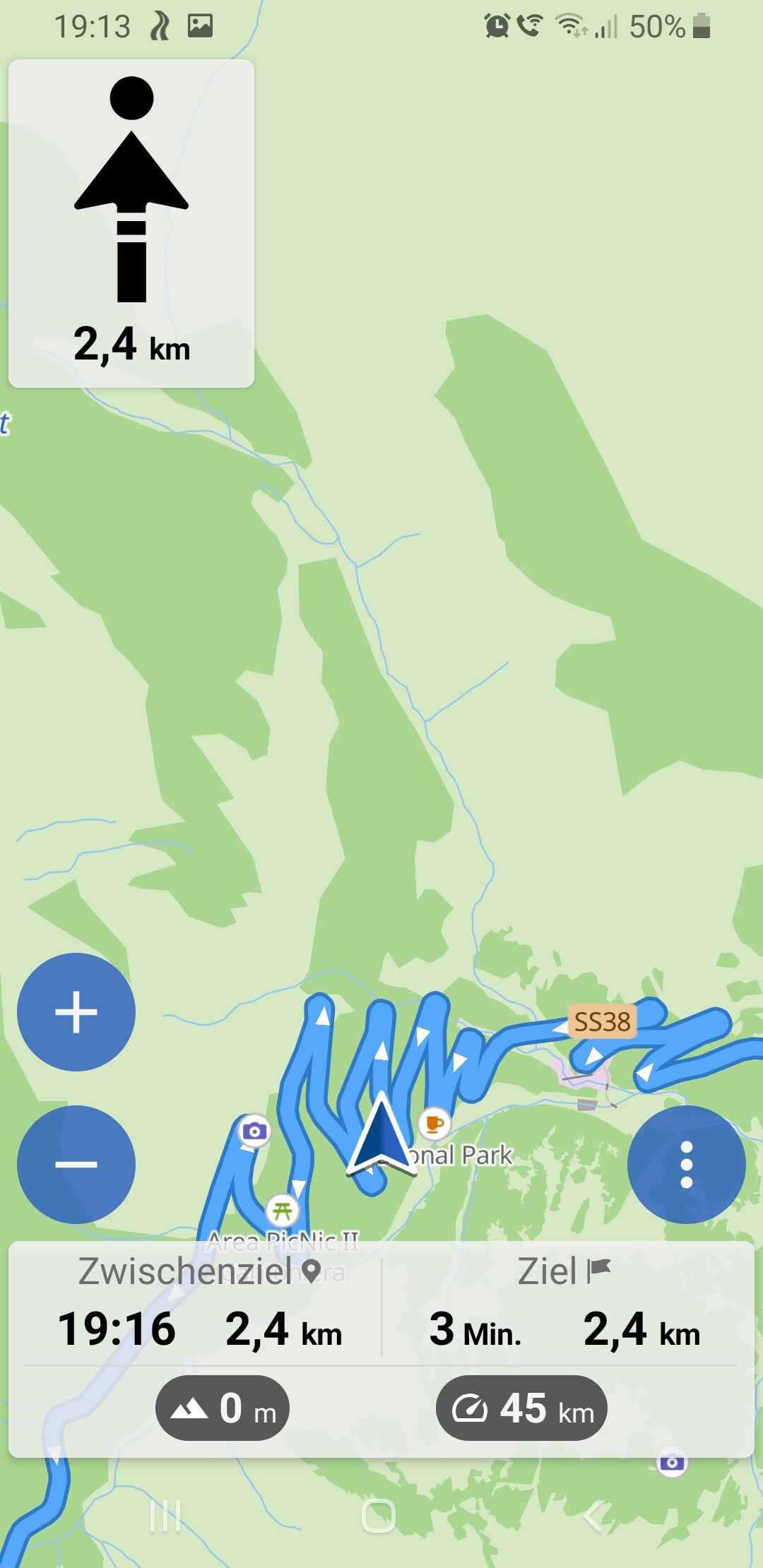Screen dimensions: 763x1568
Task: Go back using the system back button
Action: (593, 1516)
